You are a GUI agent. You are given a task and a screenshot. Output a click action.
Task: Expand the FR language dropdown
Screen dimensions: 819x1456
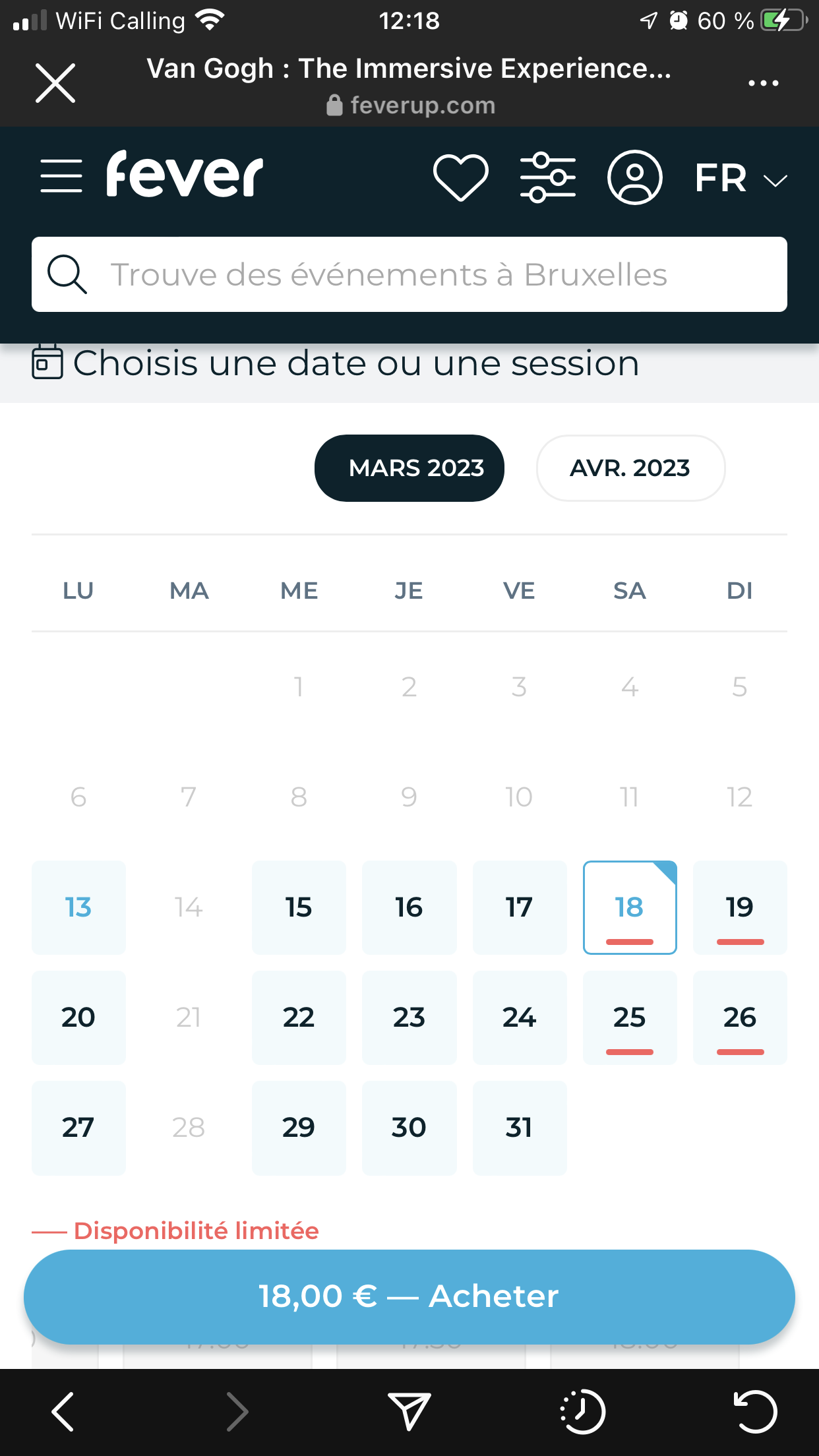[741, 178]
